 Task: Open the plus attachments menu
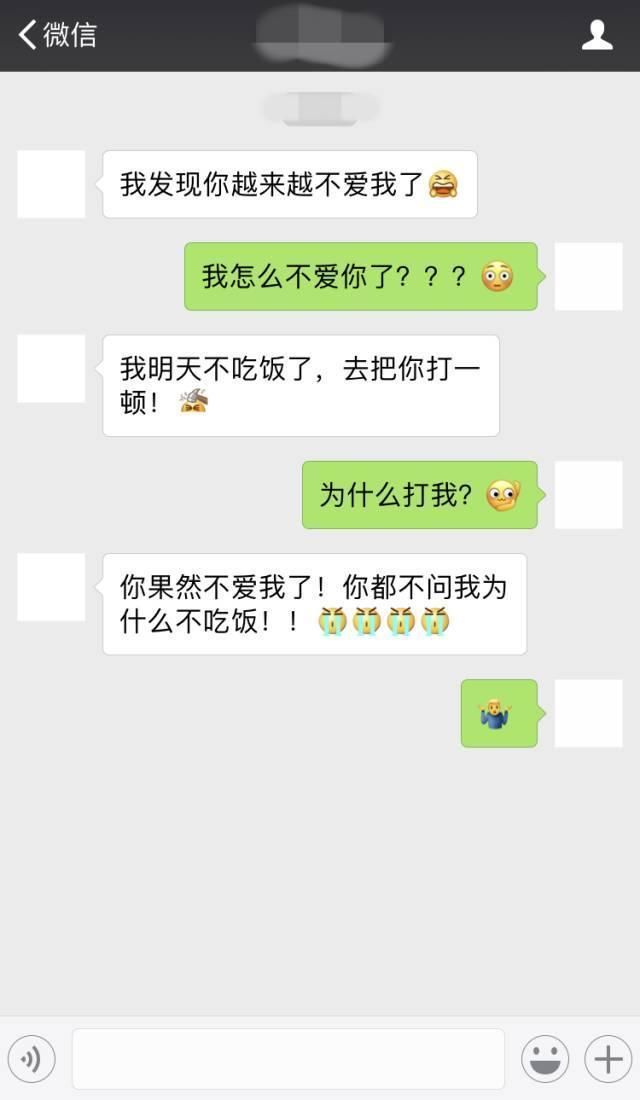[x=608, y=1059]
